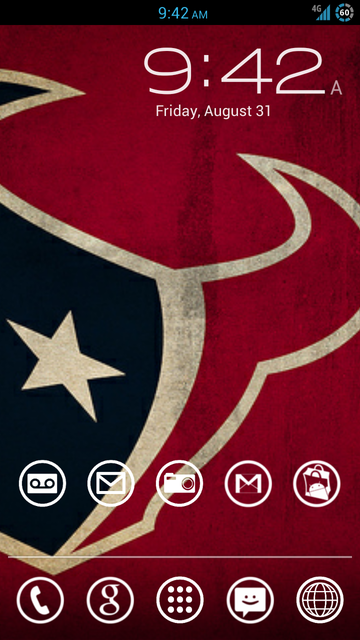This screenshot has width=360, height=640.
Task: Open the app drawer
Action: 180,600
